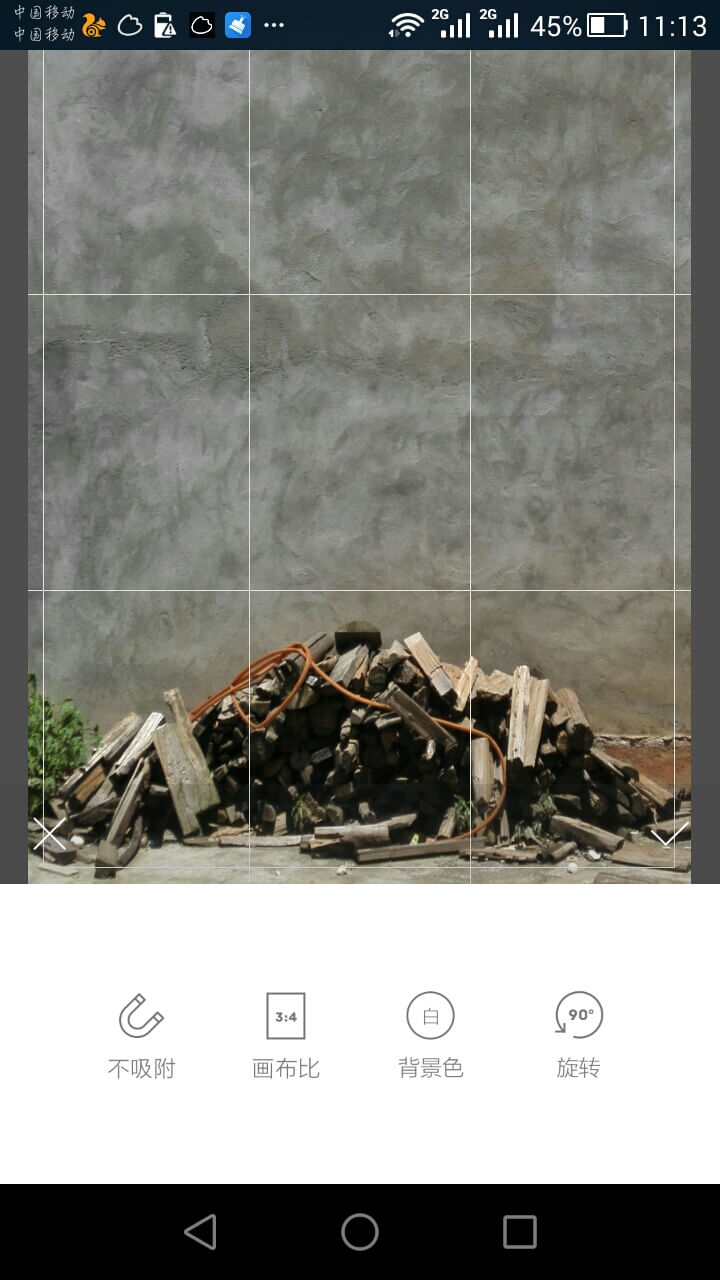Toggle the 不吸附 magnet snapping option

[x=141, y=1035]
